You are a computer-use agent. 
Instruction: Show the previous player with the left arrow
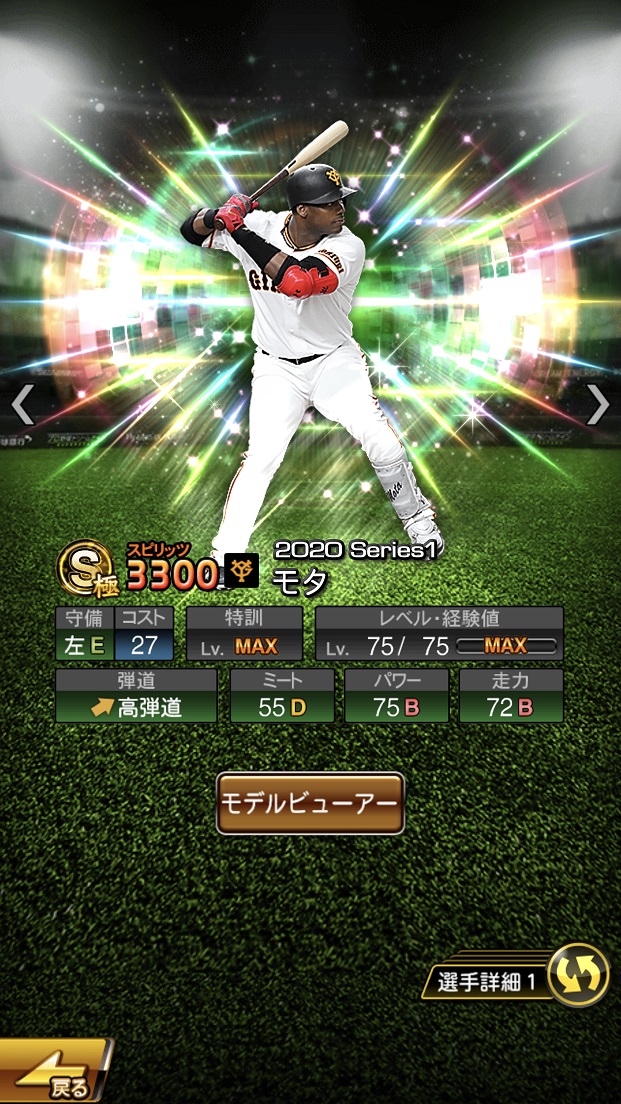click(x=22, y=405)
